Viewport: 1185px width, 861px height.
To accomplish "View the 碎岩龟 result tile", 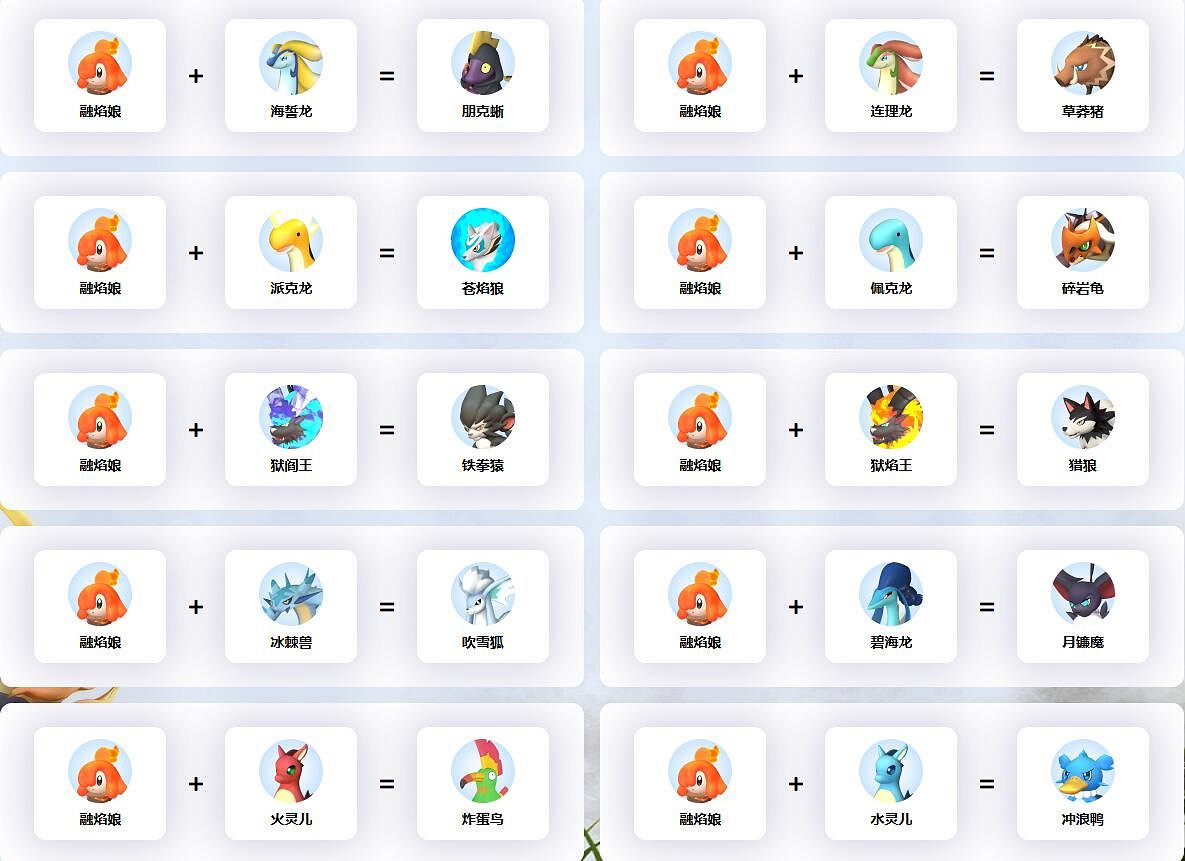I will point(1083,253).
